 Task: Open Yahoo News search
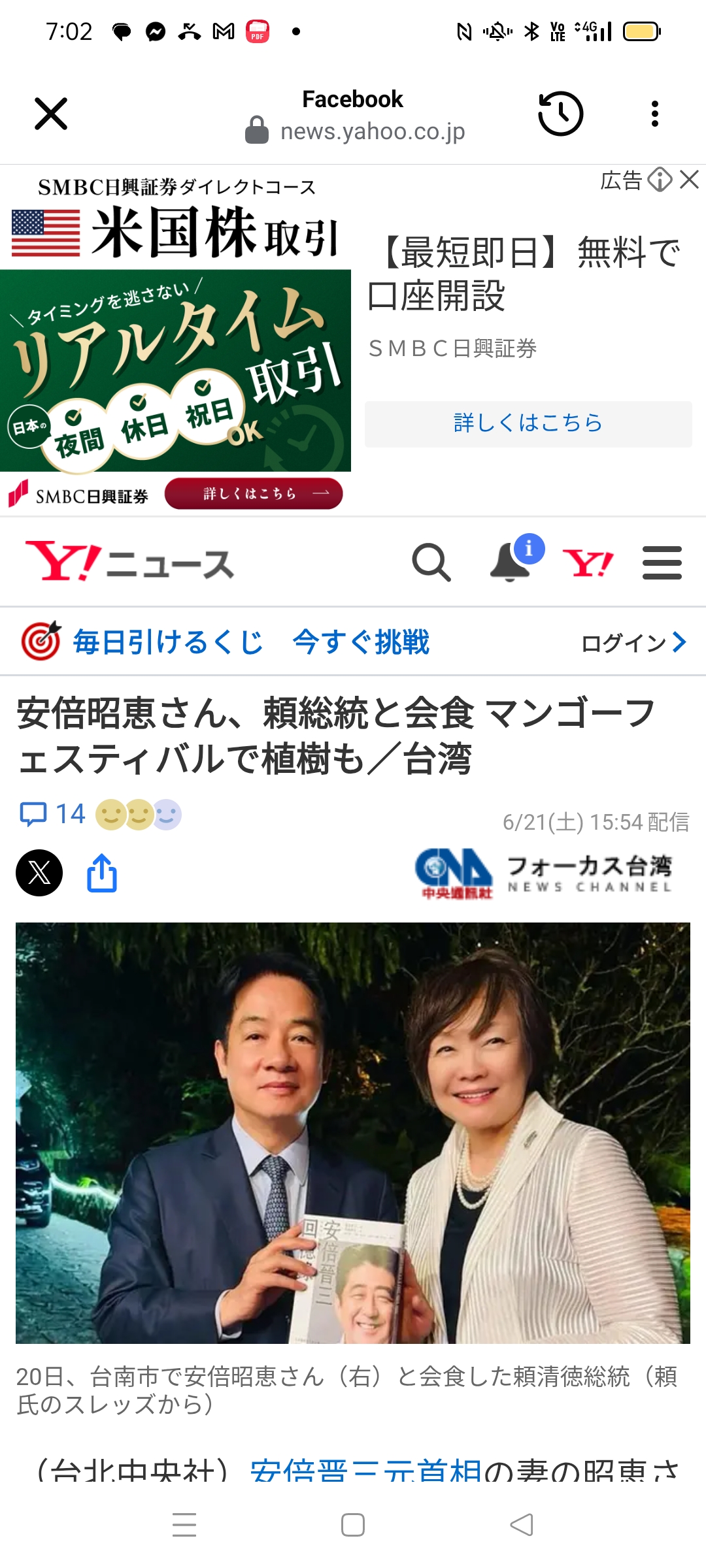pos(431,563)
